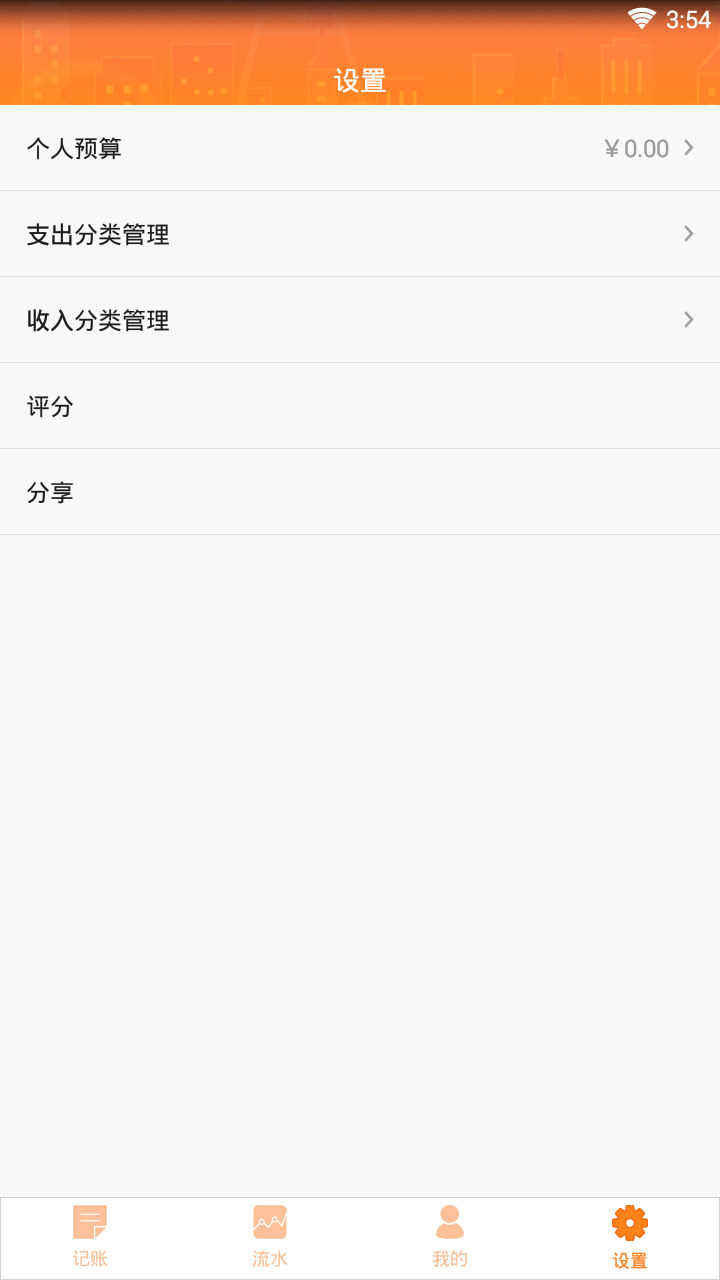
Task: Select the 设置 tab
Action: (x=630, y=1236)
